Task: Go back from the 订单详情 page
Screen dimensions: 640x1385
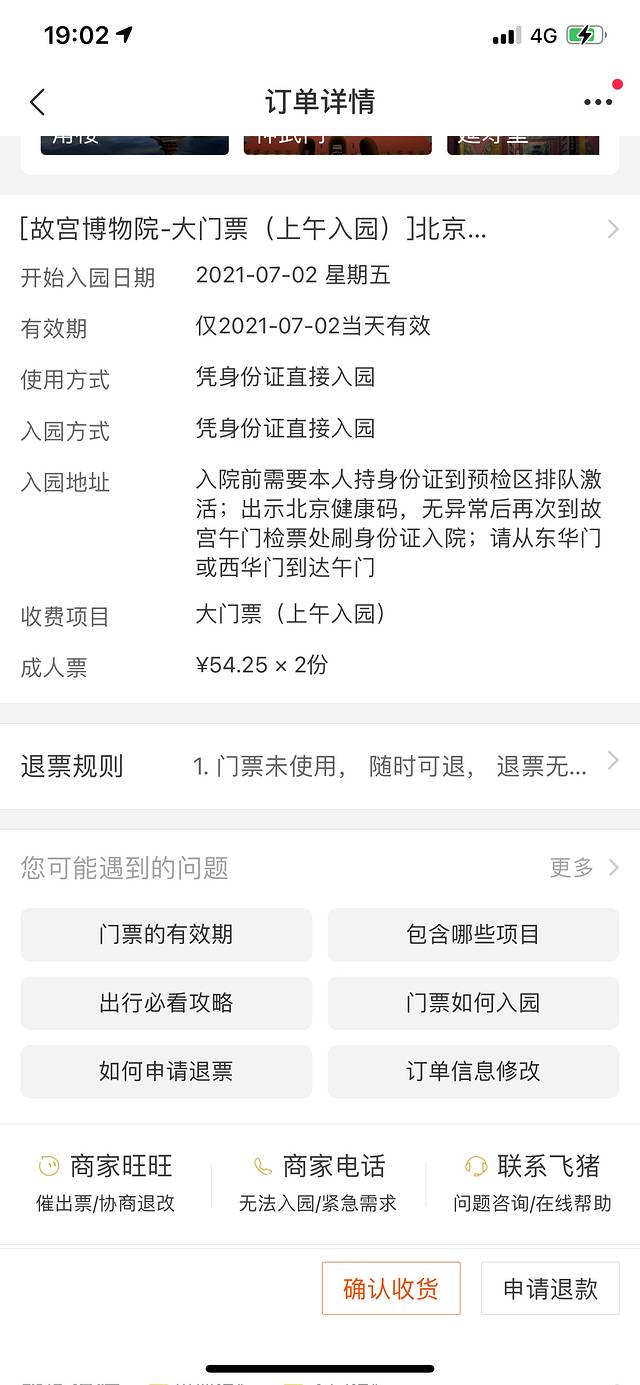Action: (38, 102)
